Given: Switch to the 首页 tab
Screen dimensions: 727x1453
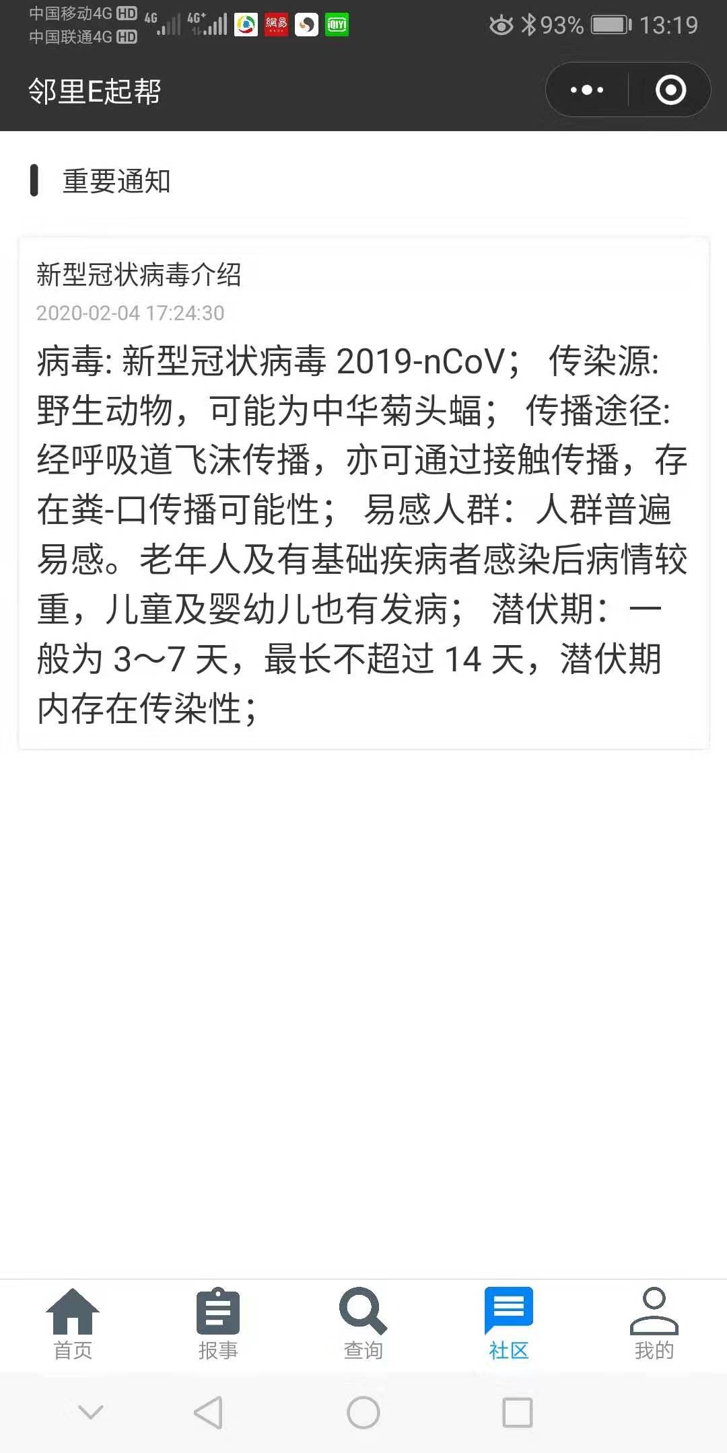Looking at the screenshot, I should click(x=73, y=1323).
